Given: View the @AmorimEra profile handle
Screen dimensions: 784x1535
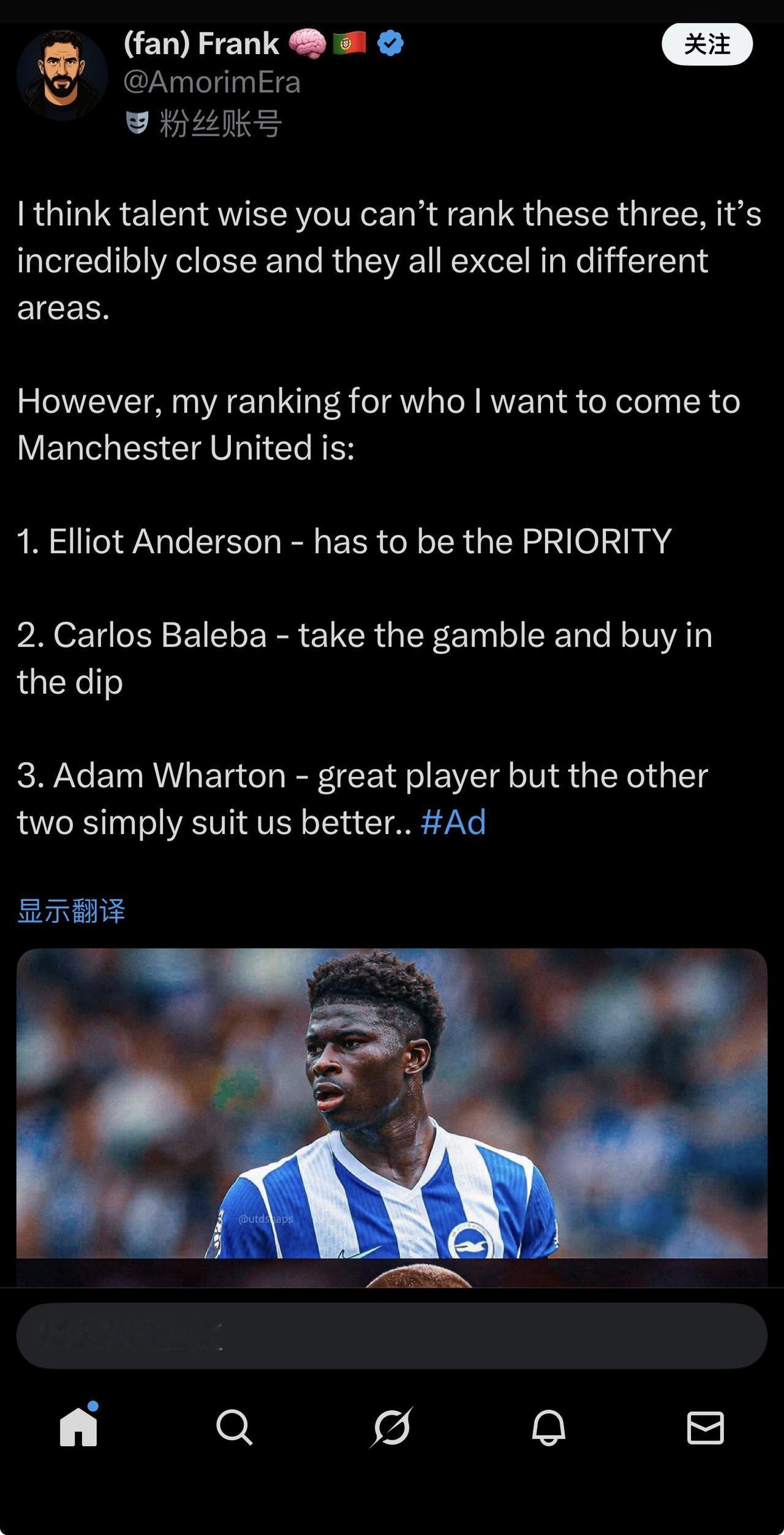Looking at the screenshot, I should pyautogui.click(x=212, y=82).
